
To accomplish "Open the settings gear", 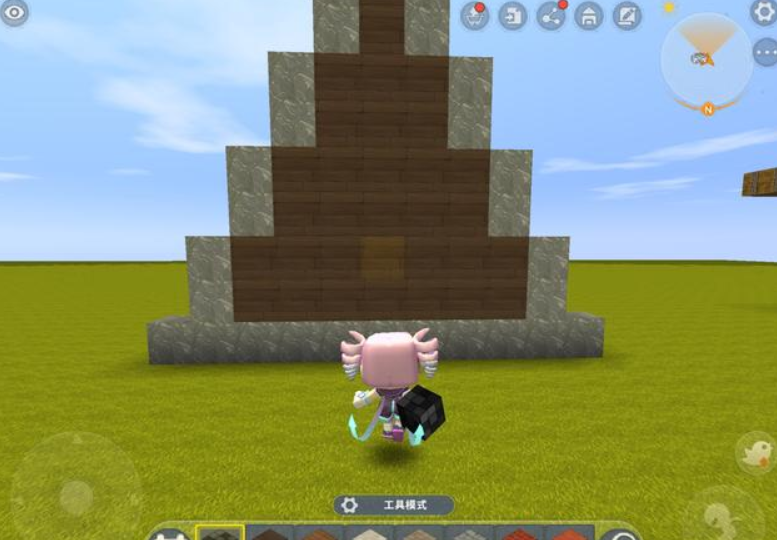I will pos(763,12).
